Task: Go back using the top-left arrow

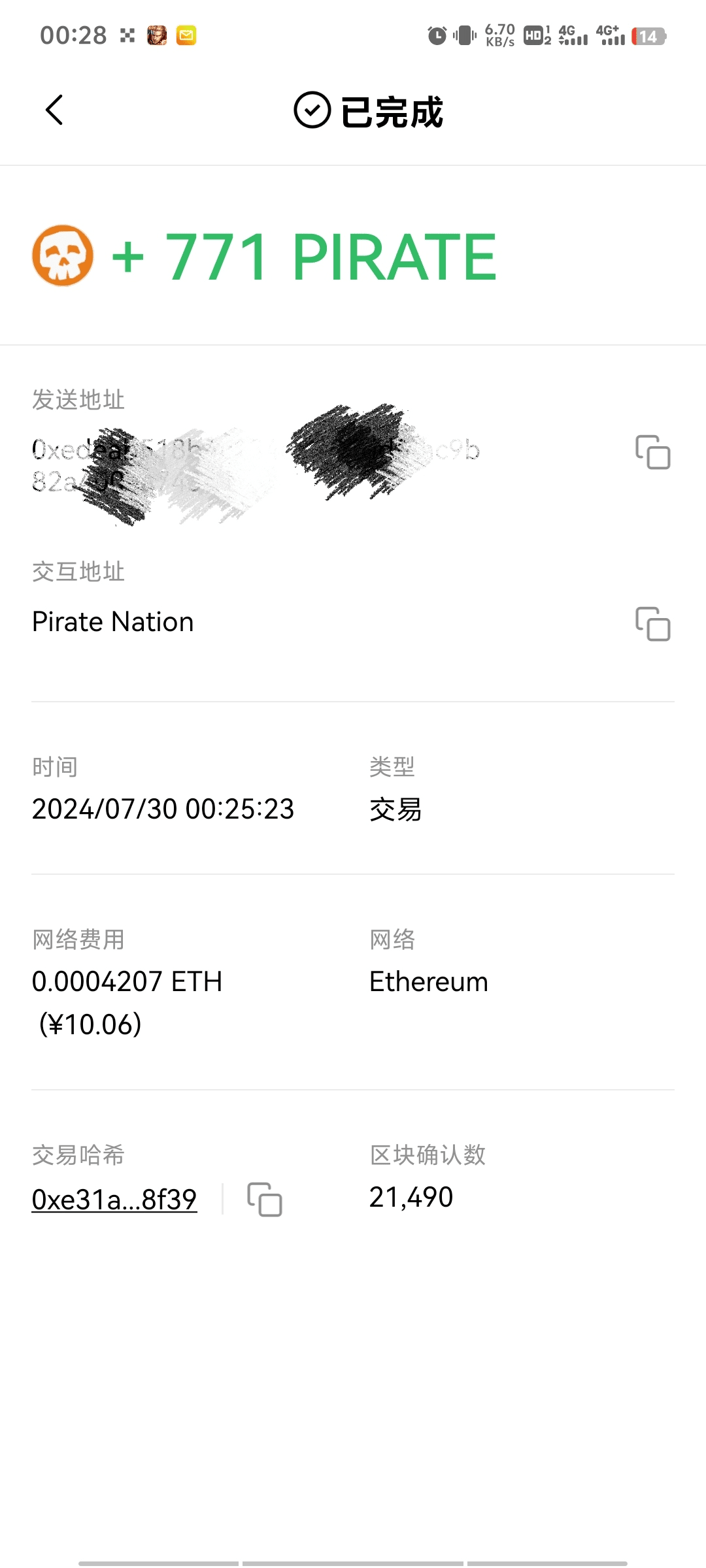Action: 54,110
